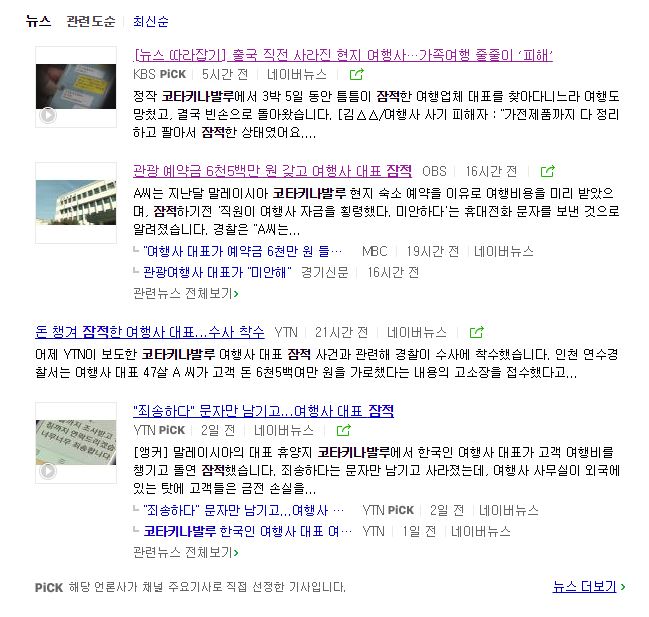The height and width of the screenshot is (617, 649).
Task: Play the '죄송하다' article video thumbnail
Action: tap(75, 442)
